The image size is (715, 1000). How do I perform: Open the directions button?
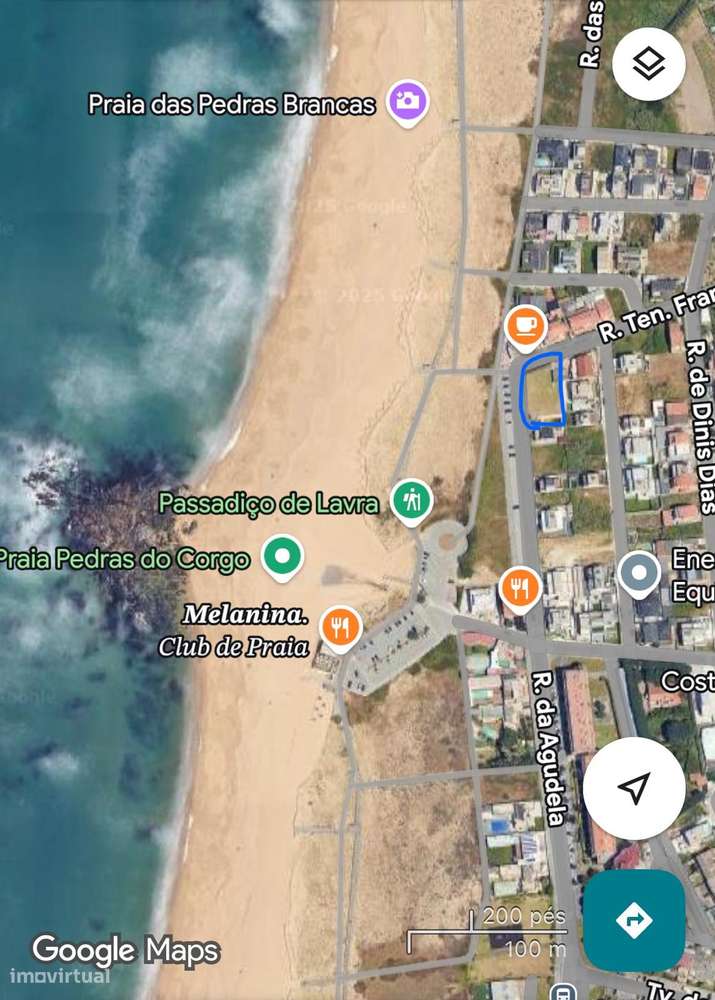click(634, 920)
